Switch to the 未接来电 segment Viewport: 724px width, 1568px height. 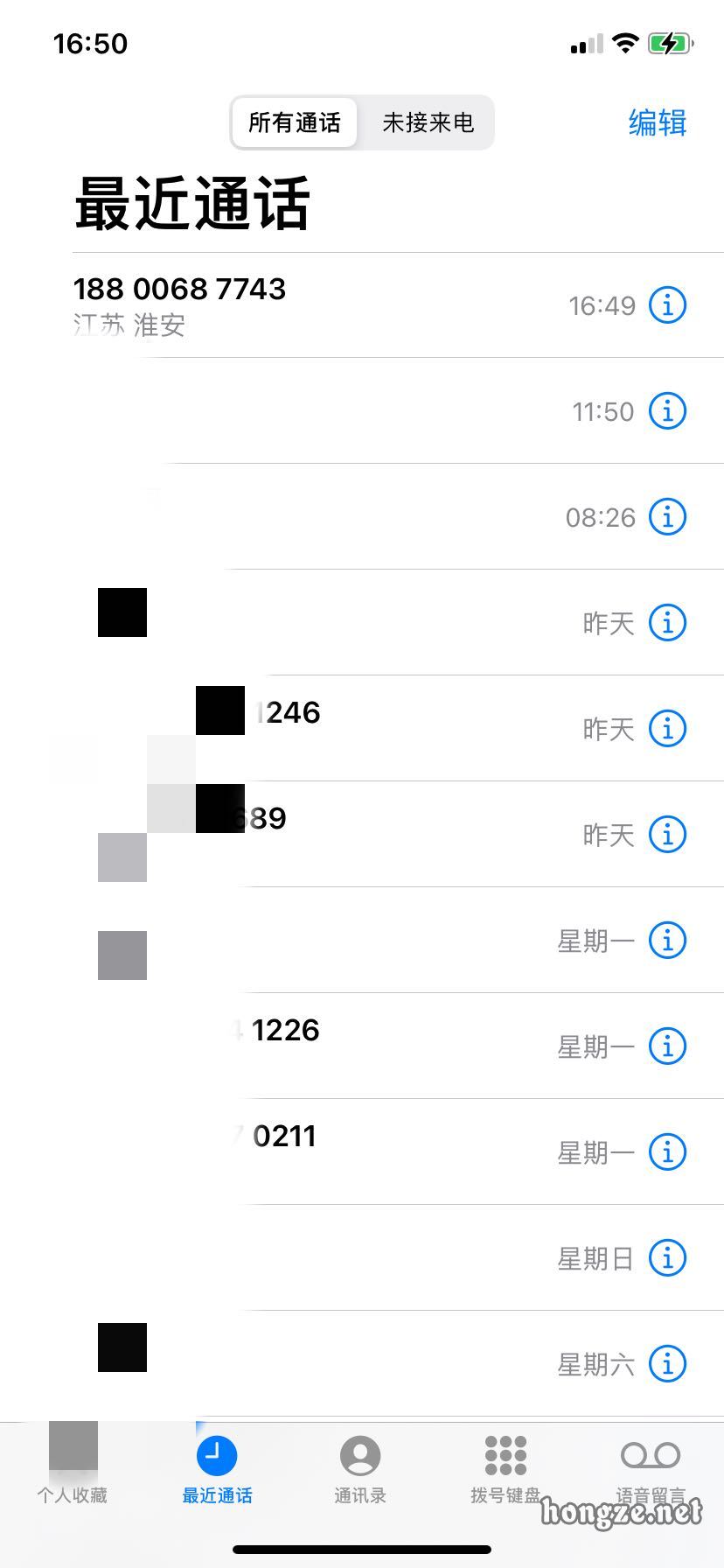click(428, 122)
